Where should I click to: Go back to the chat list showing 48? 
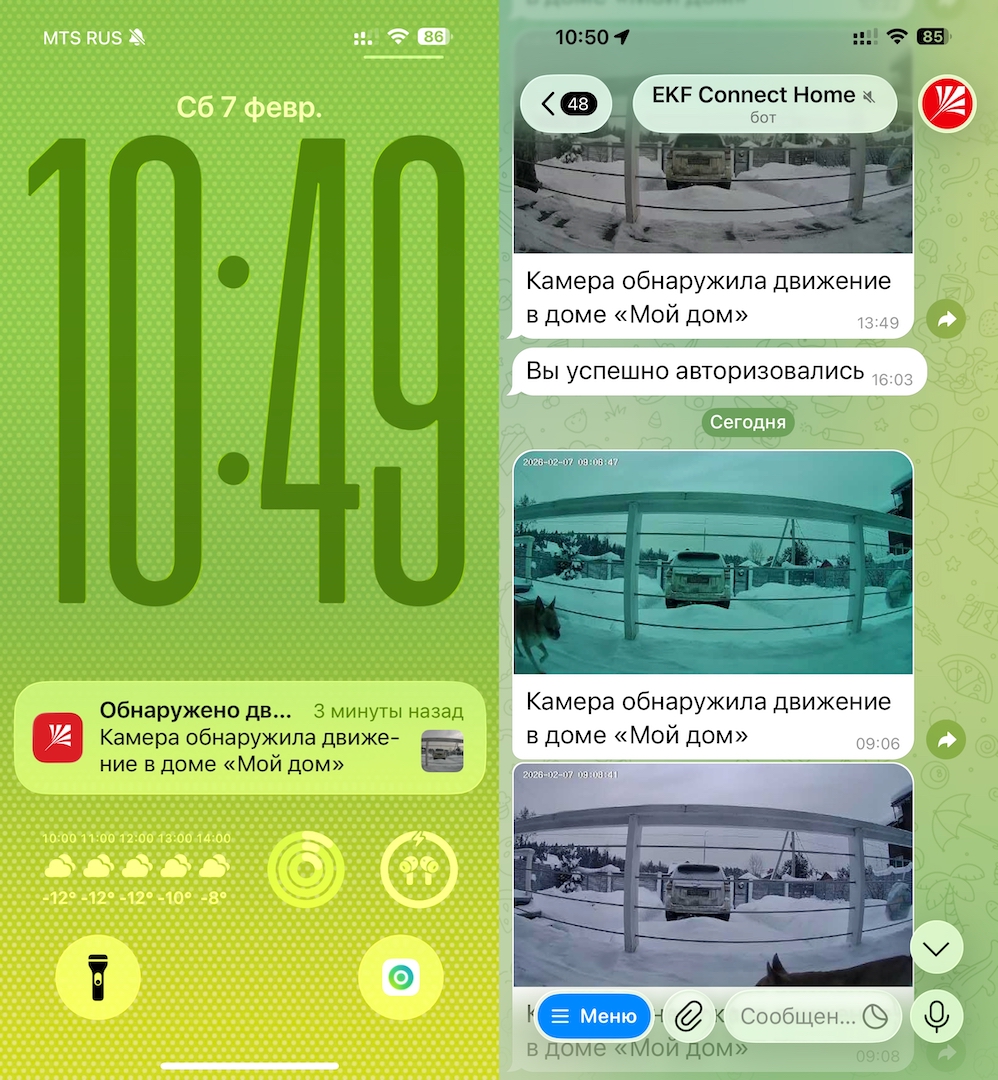(566, 103)
